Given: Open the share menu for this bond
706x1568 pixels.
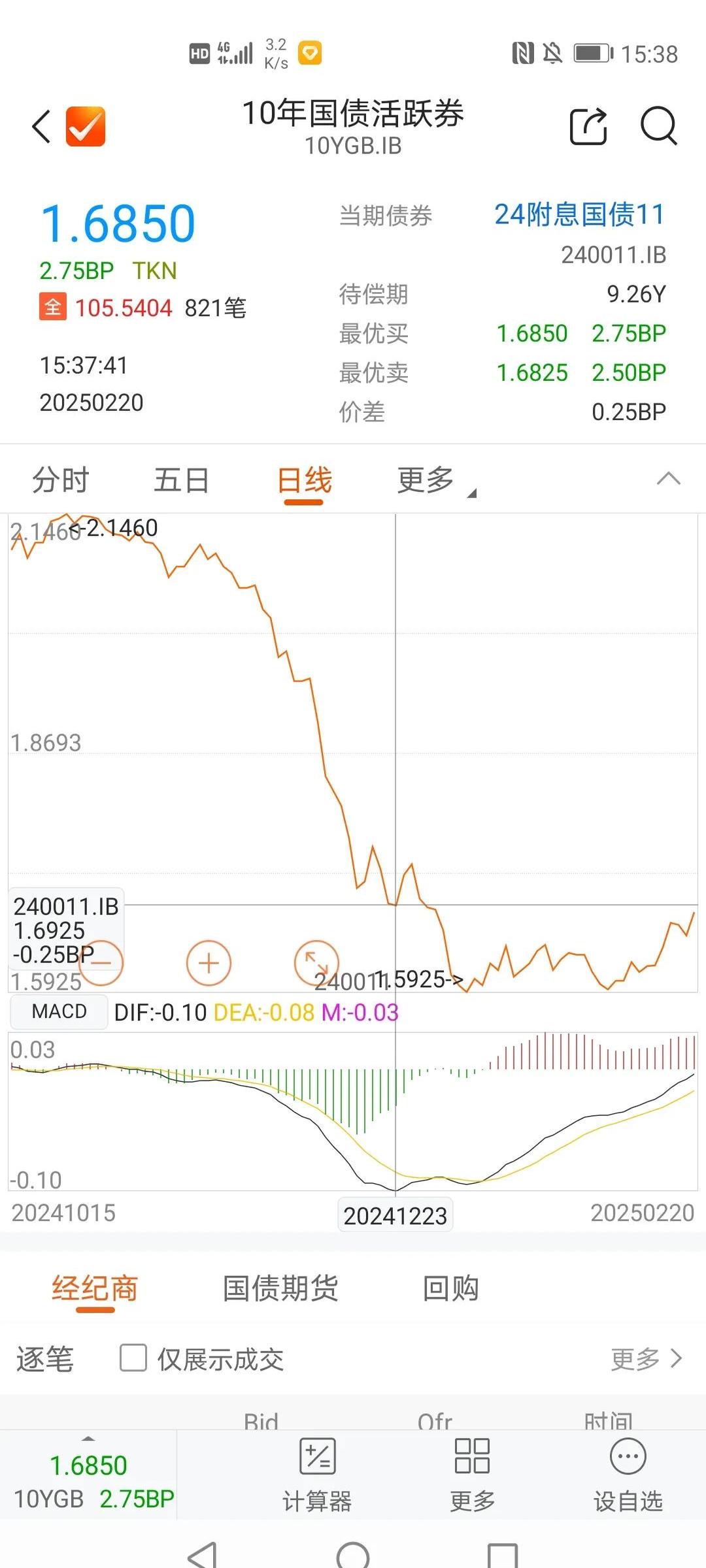Looking at the screenshot, I should [587, 125].
